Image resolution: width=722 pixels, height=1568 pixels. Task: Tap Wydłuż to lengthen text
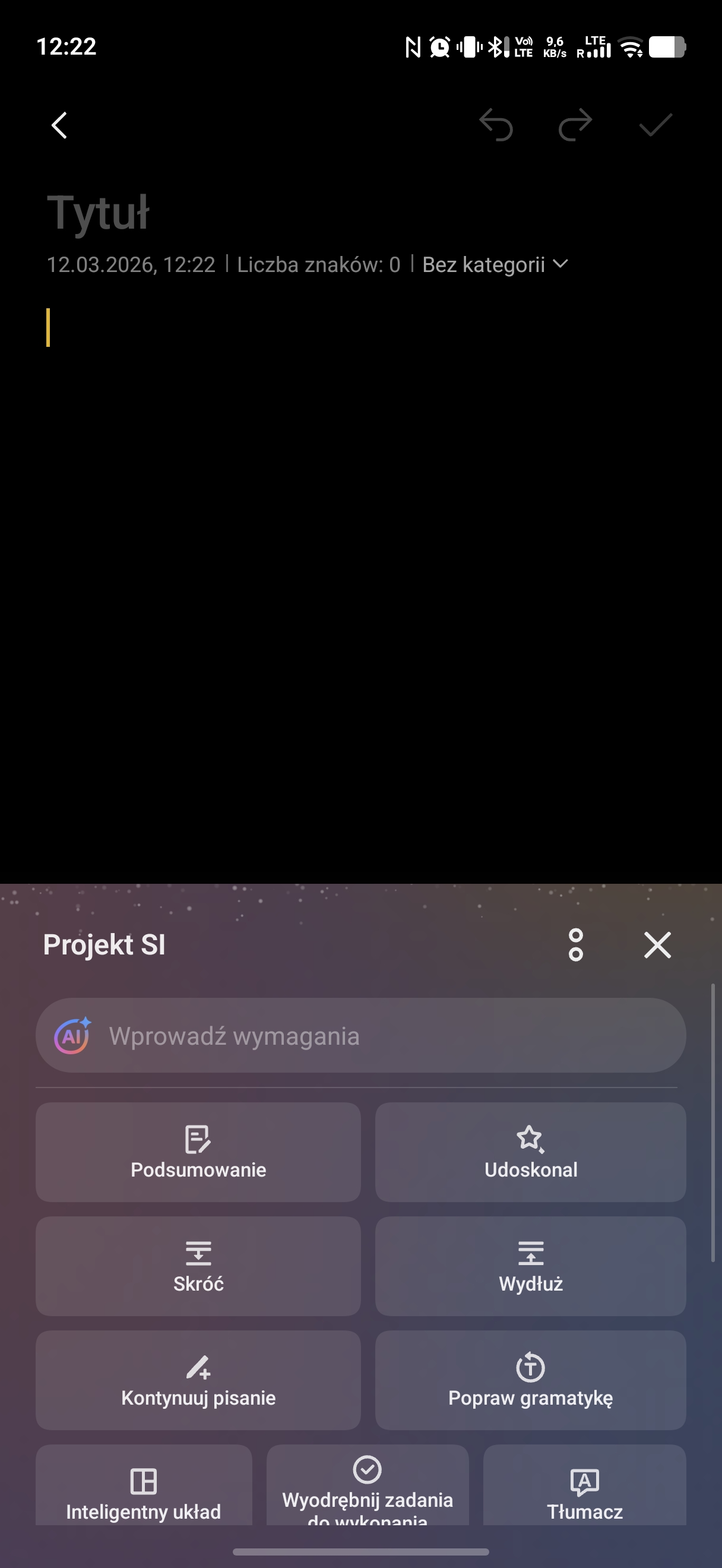(x=530, y=1266)
